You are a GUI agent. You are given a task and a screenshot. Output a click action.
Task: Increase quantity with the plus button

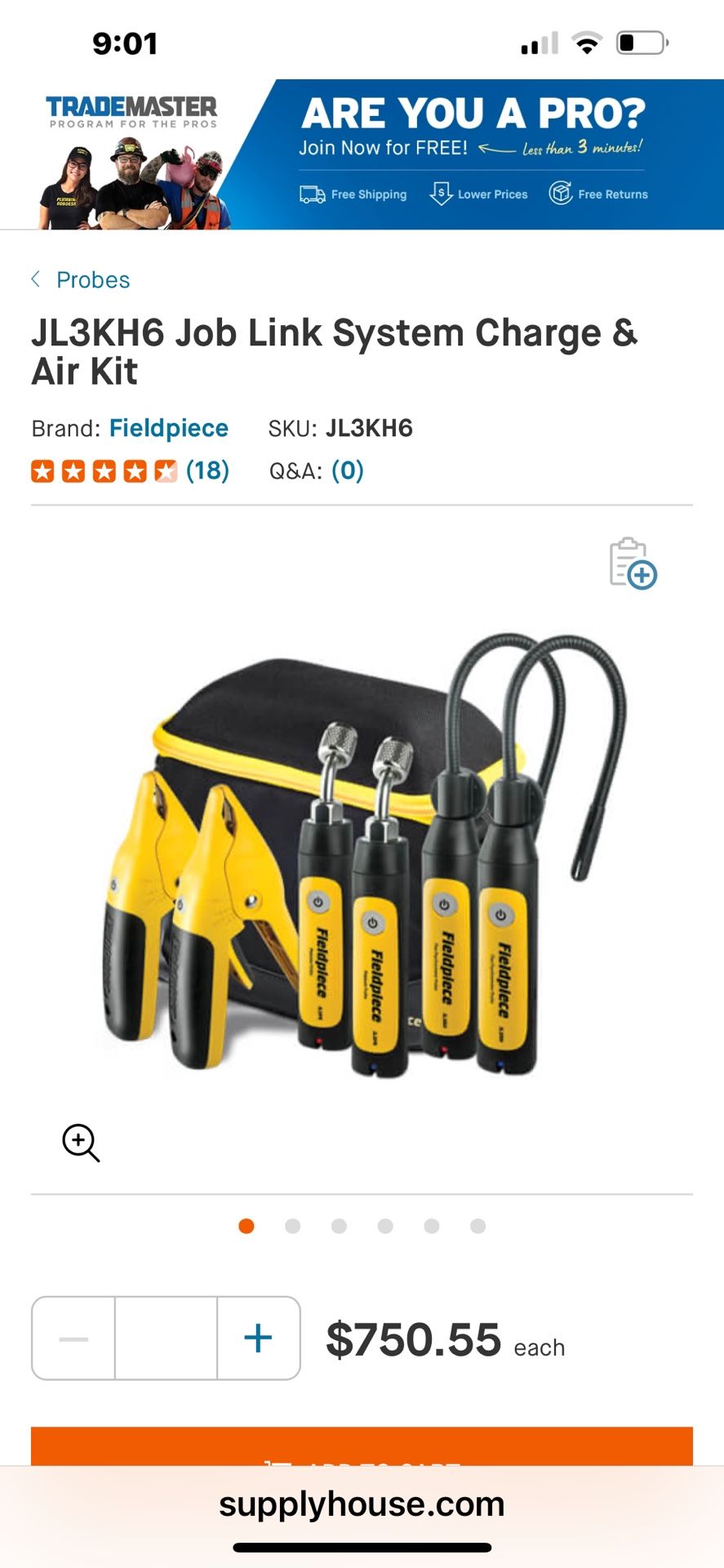258,1339
